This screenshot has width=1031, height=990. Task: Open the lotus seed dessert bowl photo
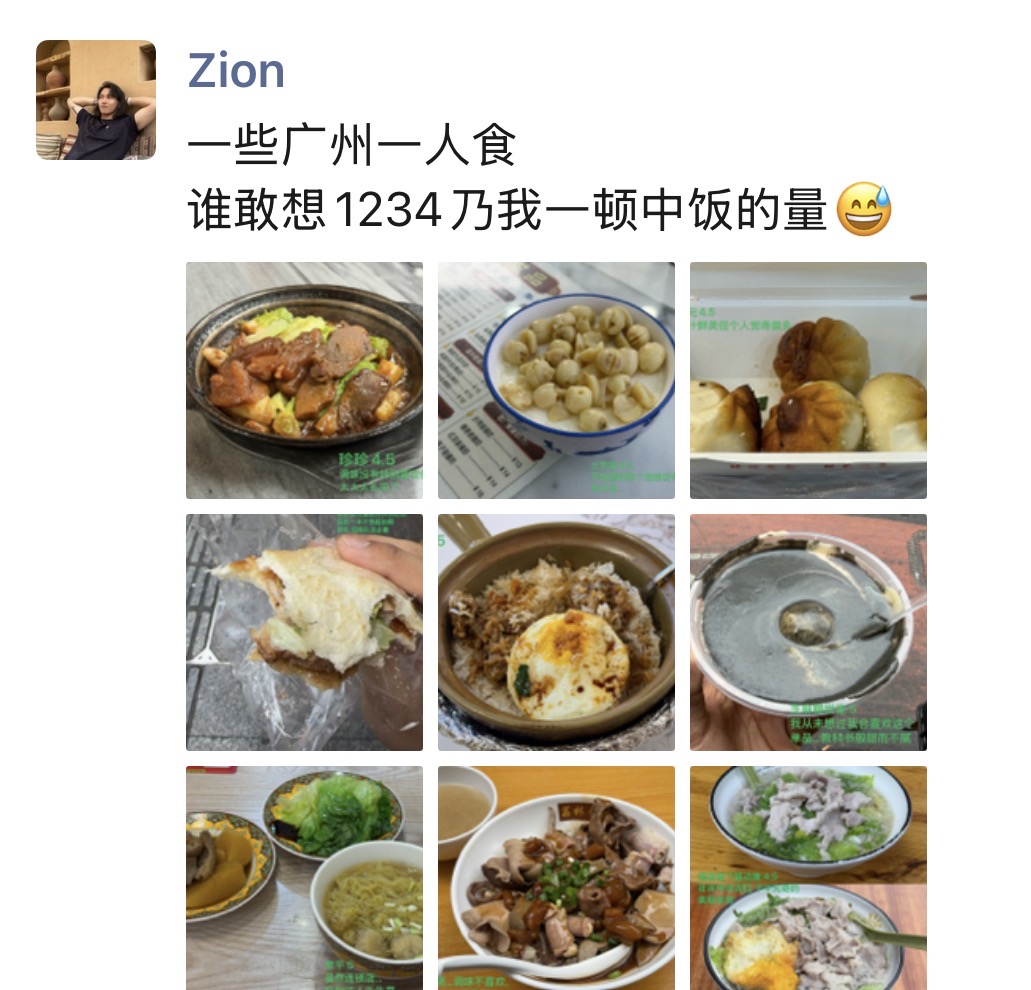556,380
